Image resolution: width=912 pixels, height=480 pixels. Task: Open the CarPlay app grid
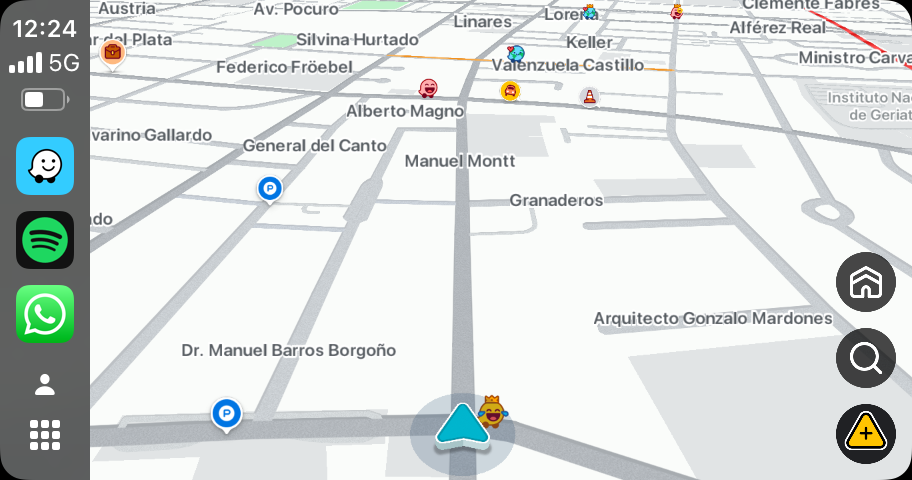tap(45, 435)
